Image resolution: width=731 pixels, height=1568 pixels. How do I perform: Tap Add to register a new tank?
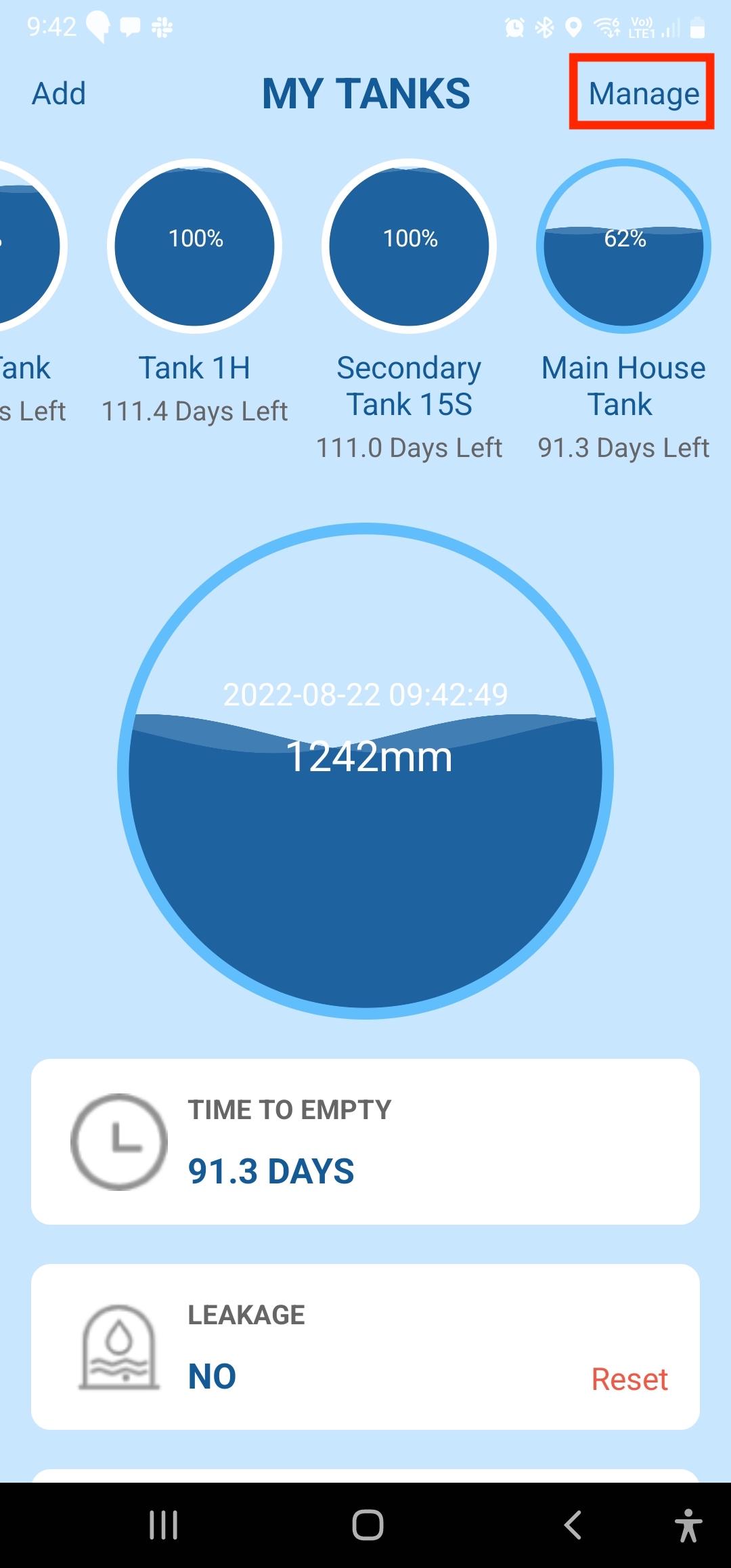click(59, 93)
